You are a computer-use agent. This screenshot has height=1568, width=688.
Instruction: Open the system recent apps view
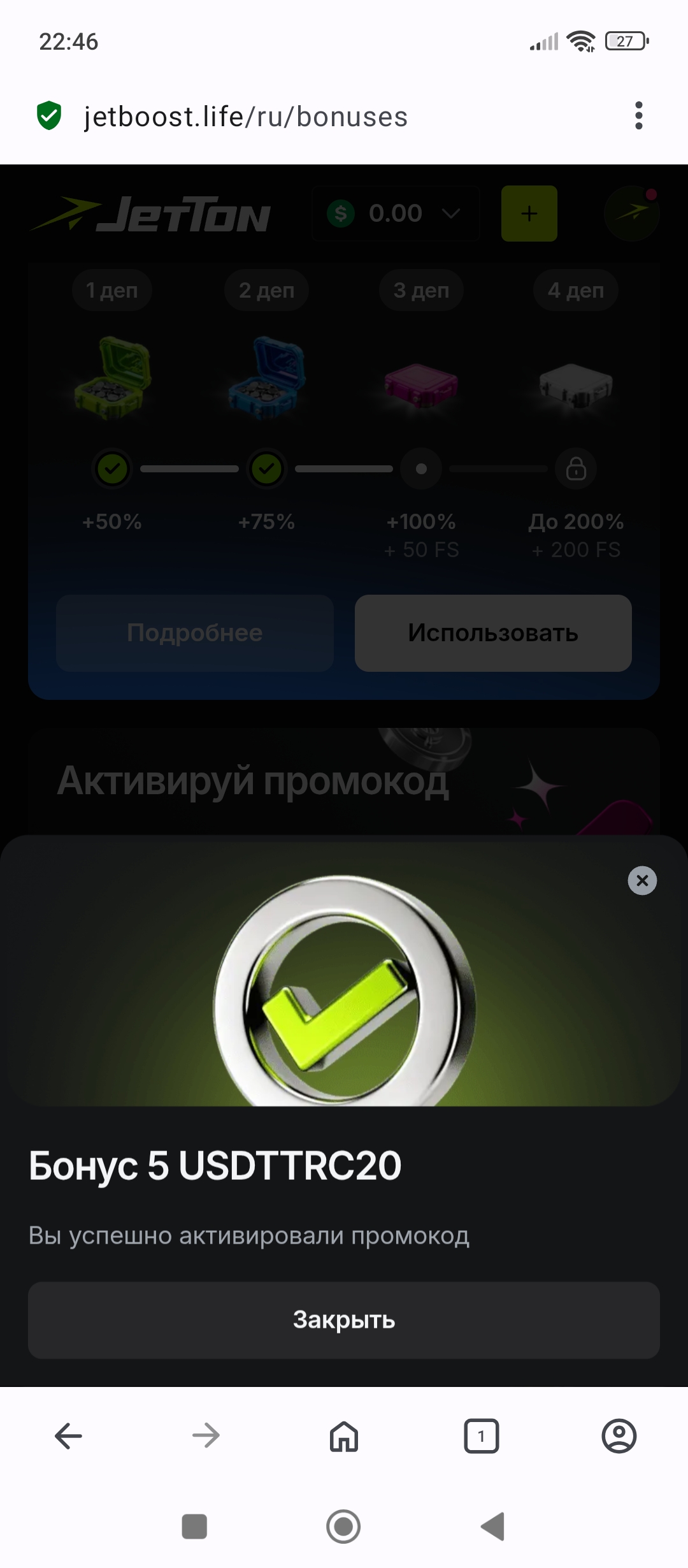[x=194, y=1527]
